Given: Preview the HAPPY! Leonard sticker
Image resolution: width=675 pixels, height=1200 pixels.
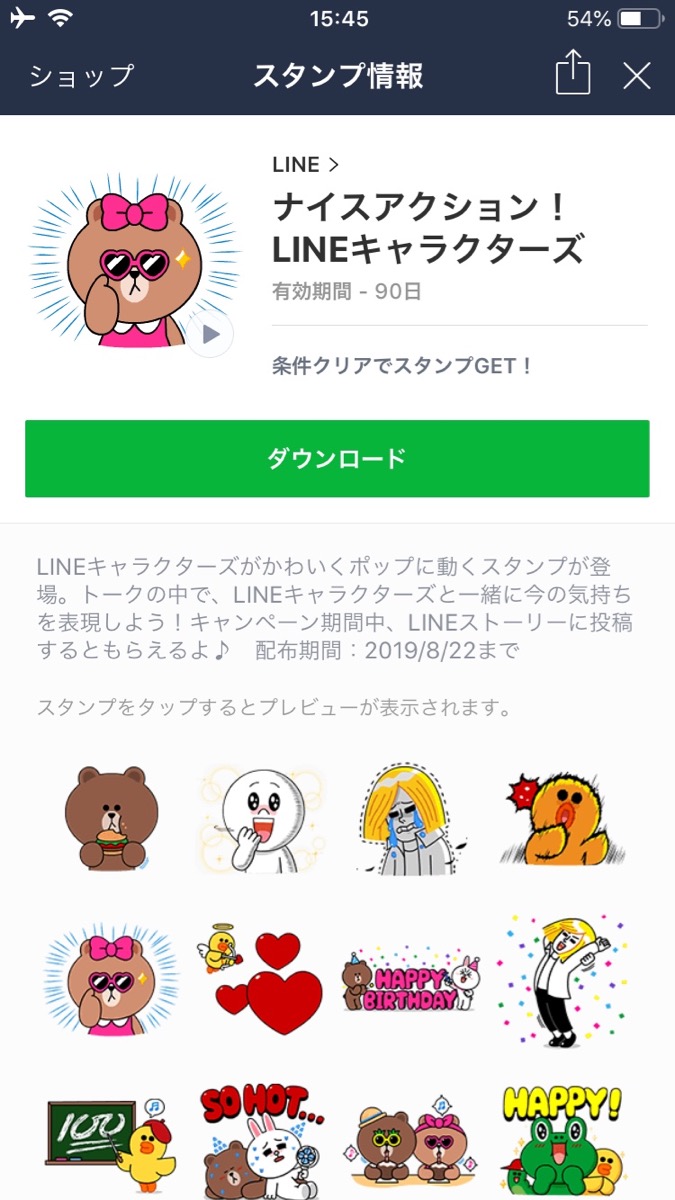Looking at the screenshot, I should coord(562,1140).
